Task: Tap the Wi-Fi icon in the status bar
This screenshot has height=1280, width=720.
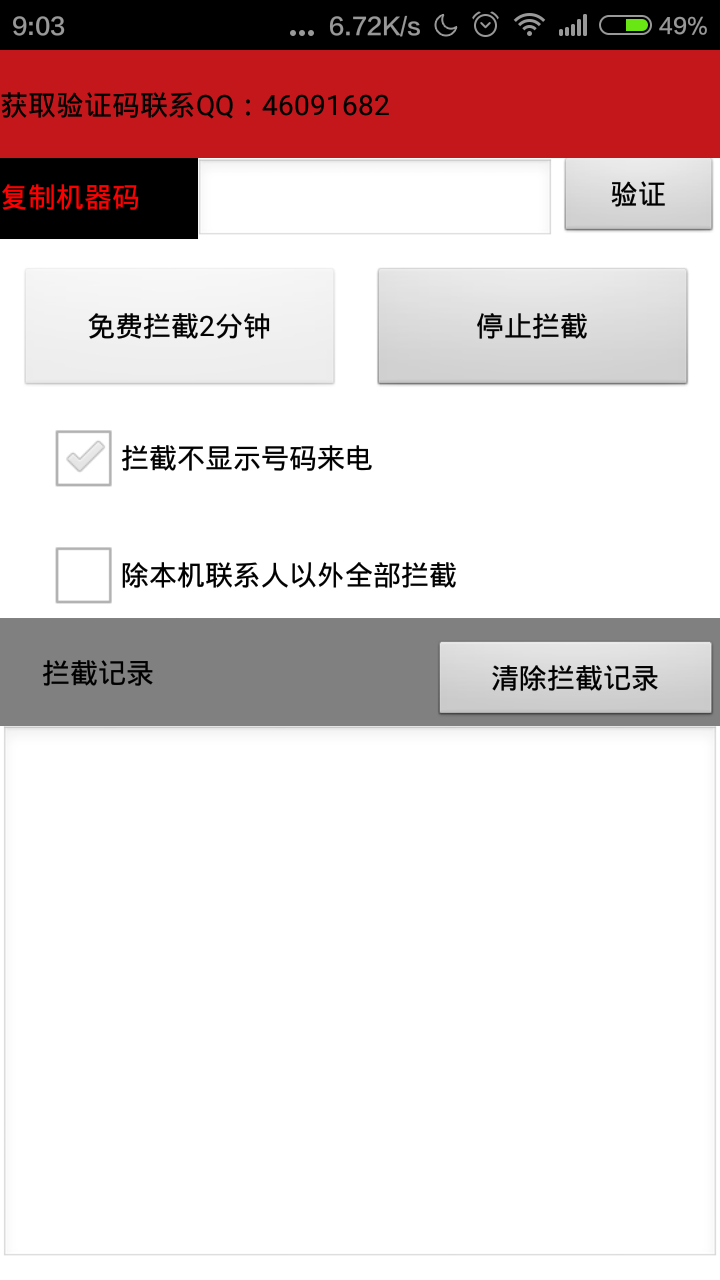Action: (527, 25)
